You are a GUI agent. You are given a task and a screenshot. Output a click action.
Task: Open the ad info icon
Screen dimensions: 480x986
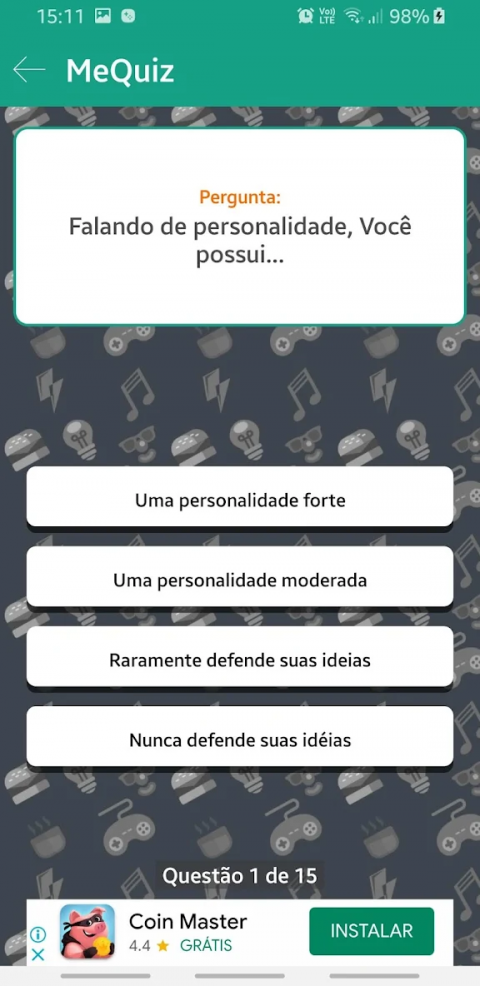point(38,934)
